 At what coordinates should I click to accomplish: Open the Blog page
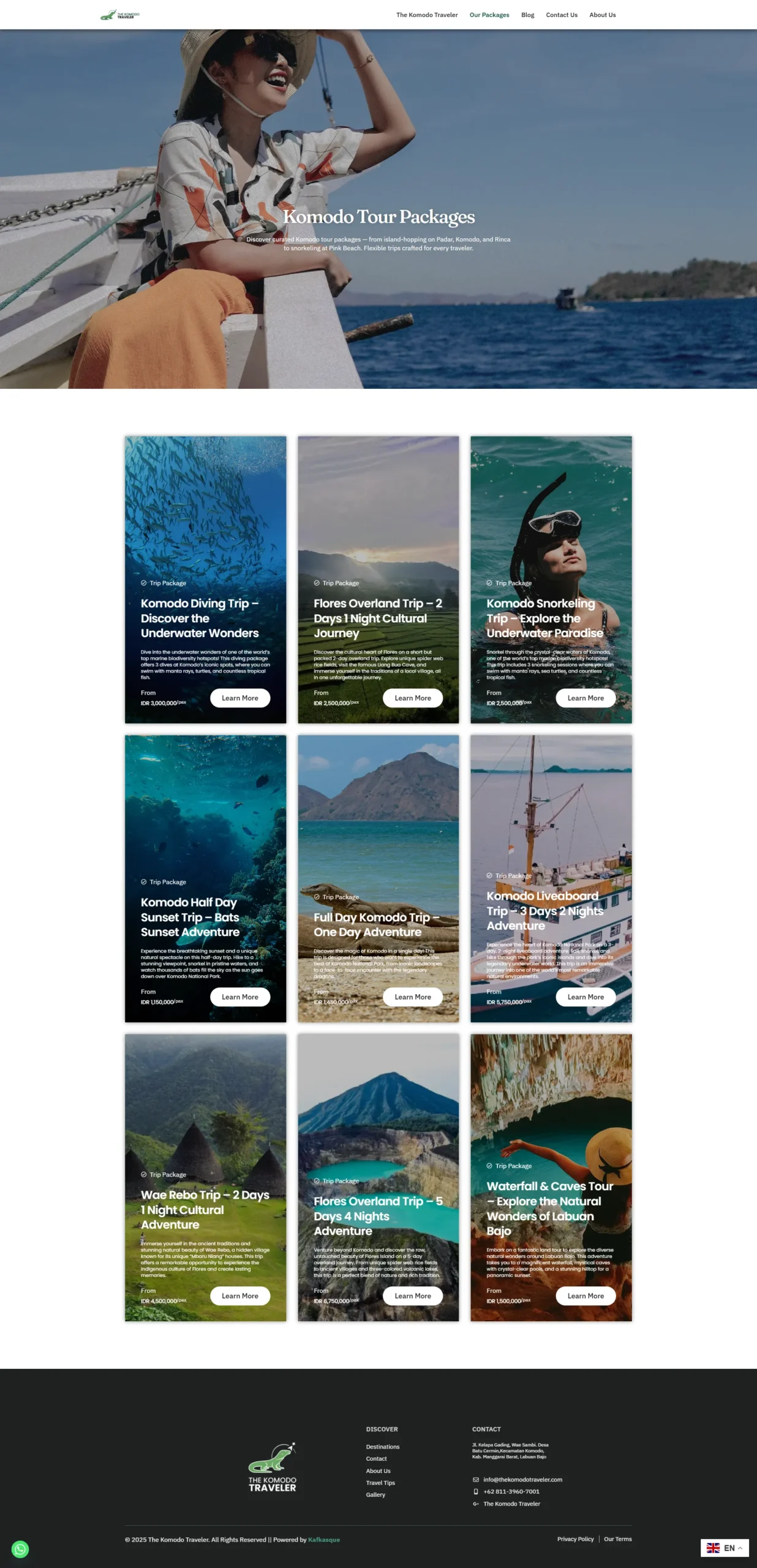(527, 15)
